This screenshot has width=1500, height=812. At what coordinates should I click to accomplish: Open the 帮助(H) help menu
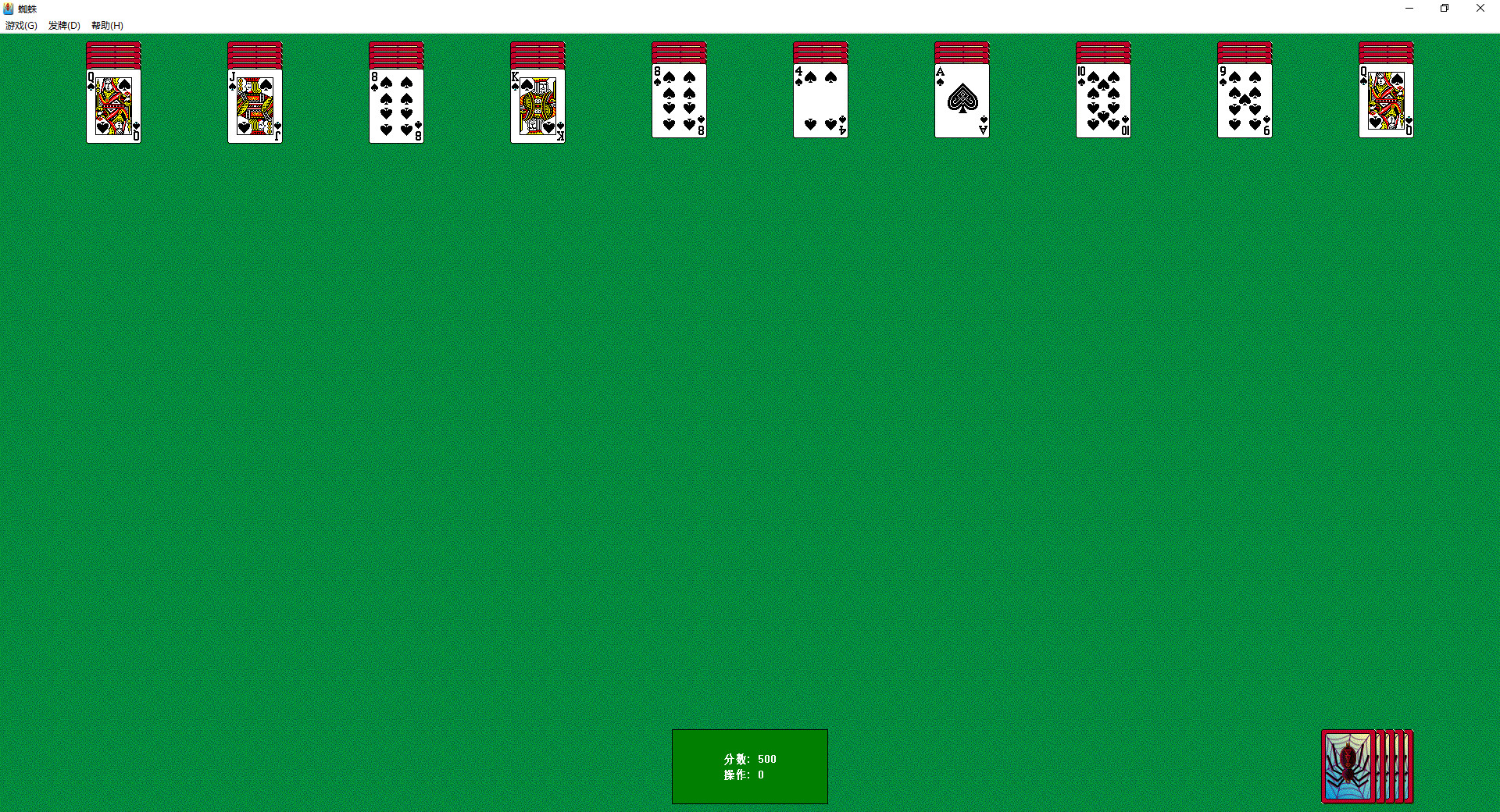107,26
